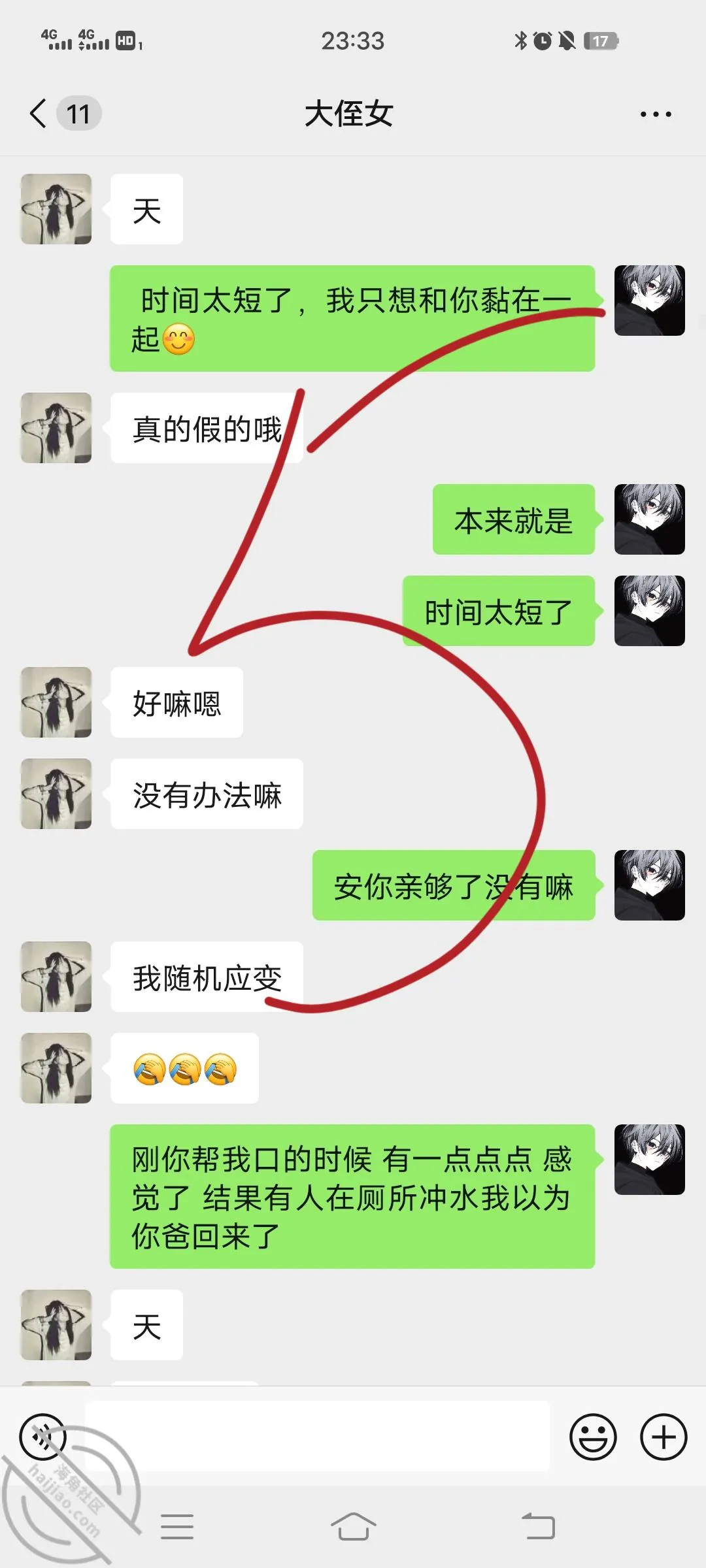Viewport: 706px width, 1568px height.
Task: Open the system recent apps menu
Action: click(x=177, y=1527)
